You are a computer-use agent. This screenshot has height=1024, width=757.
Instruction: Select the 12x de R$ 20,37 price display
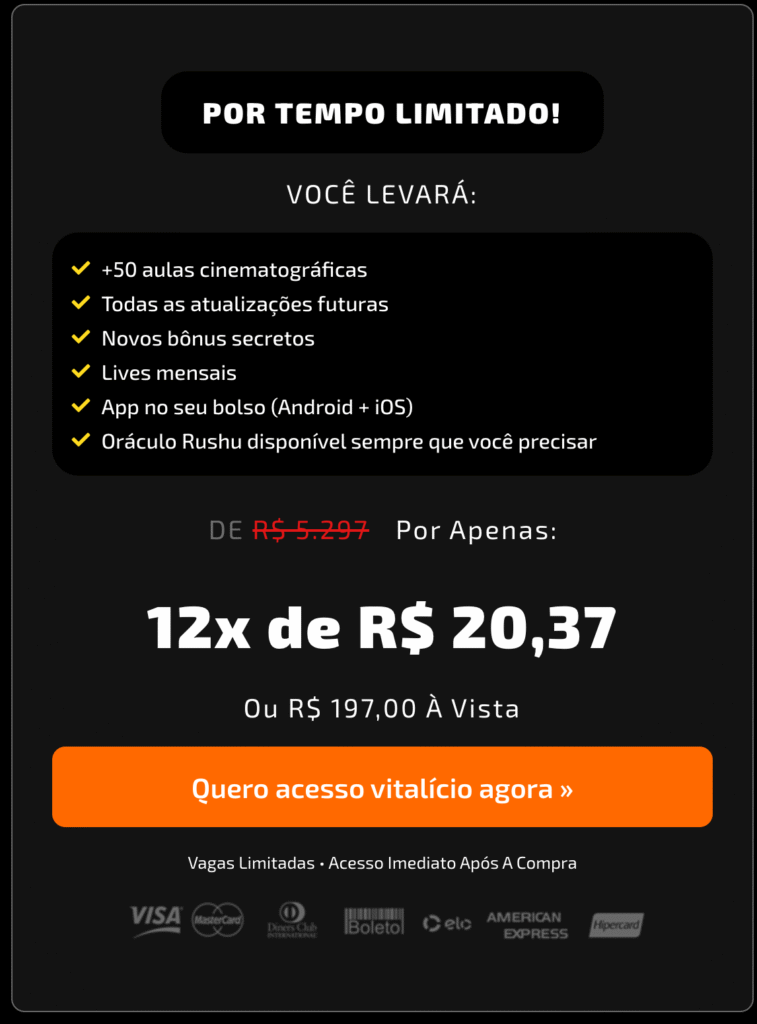pos(379,628)
